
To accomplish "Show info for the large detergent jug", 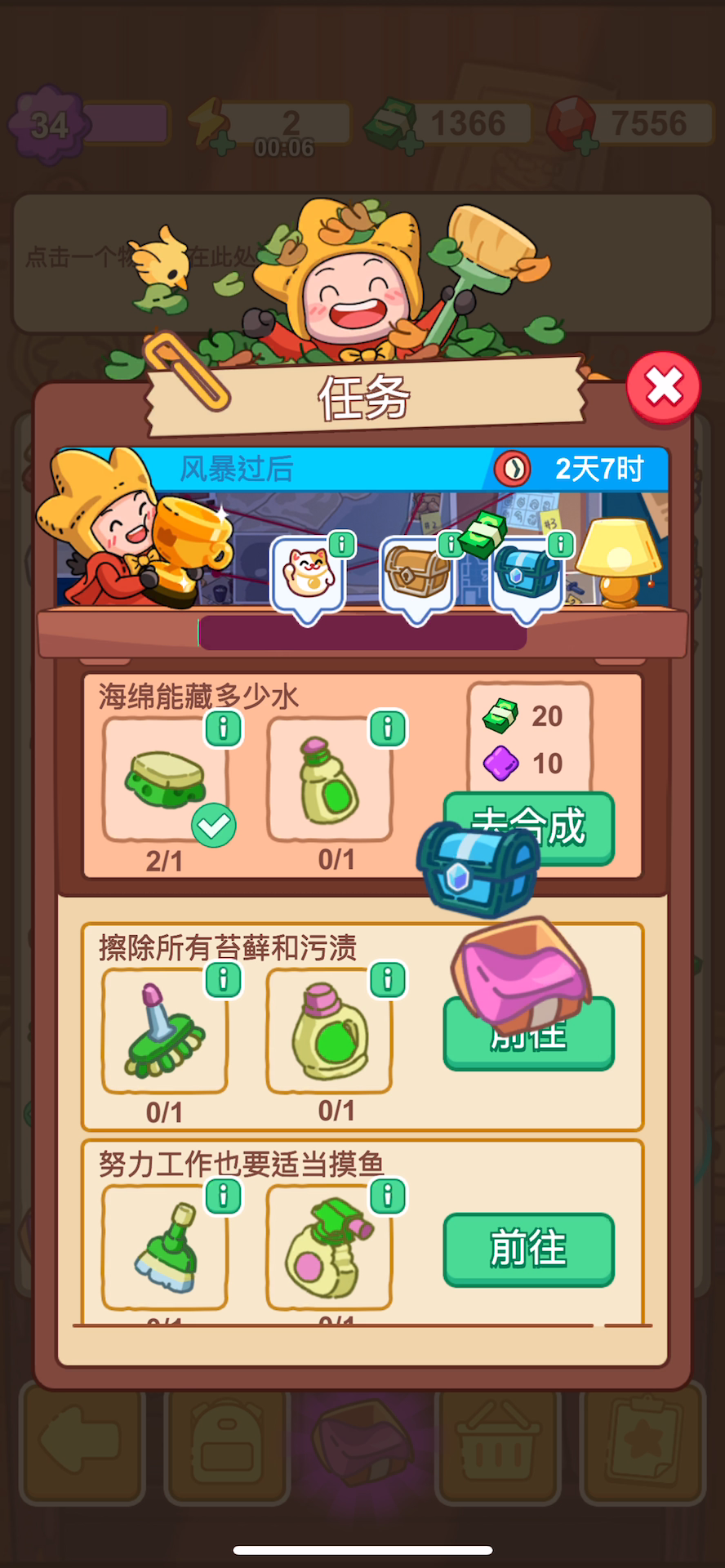I will (x=388, y=978).
